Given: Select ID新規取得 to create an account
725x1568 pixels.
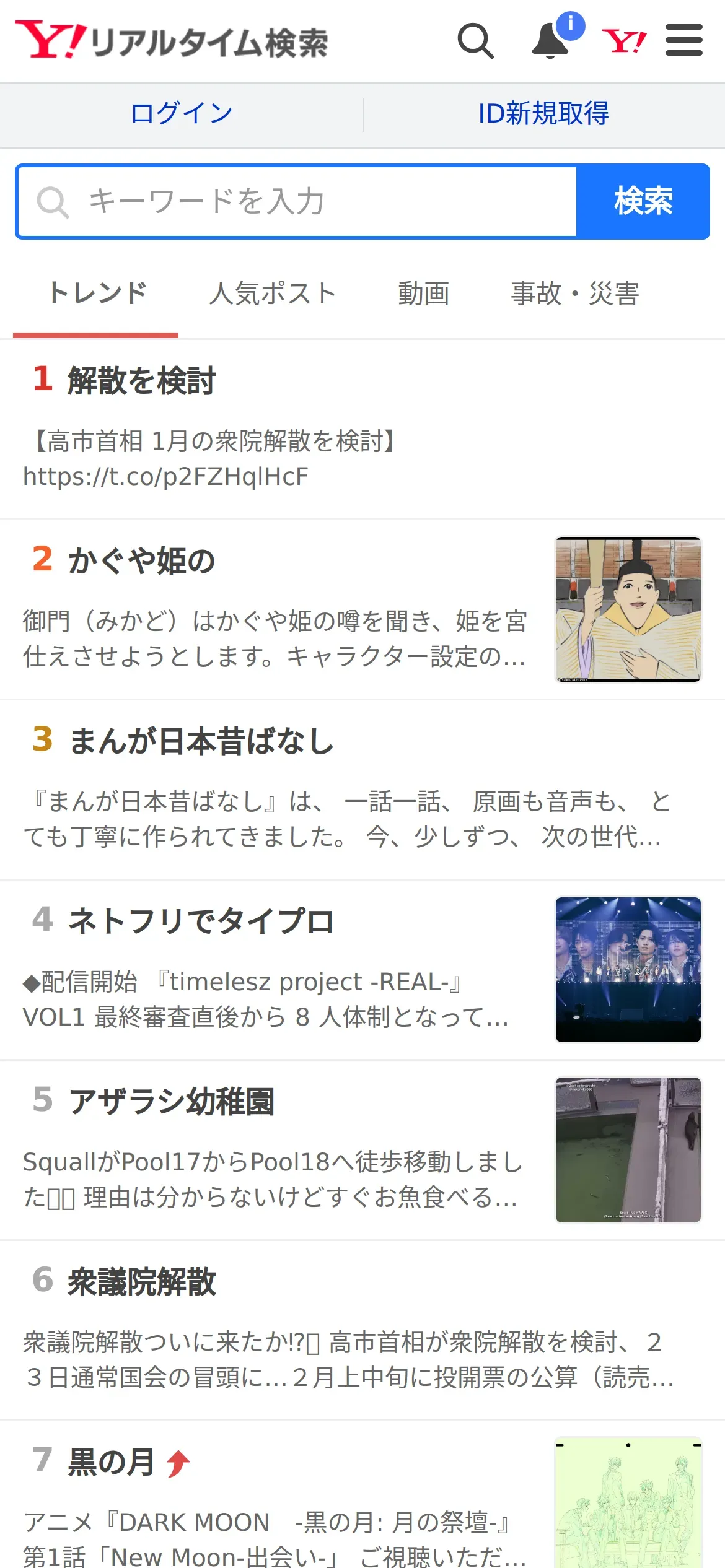Looking at the screenshot, I should click(x=543, y=114).
